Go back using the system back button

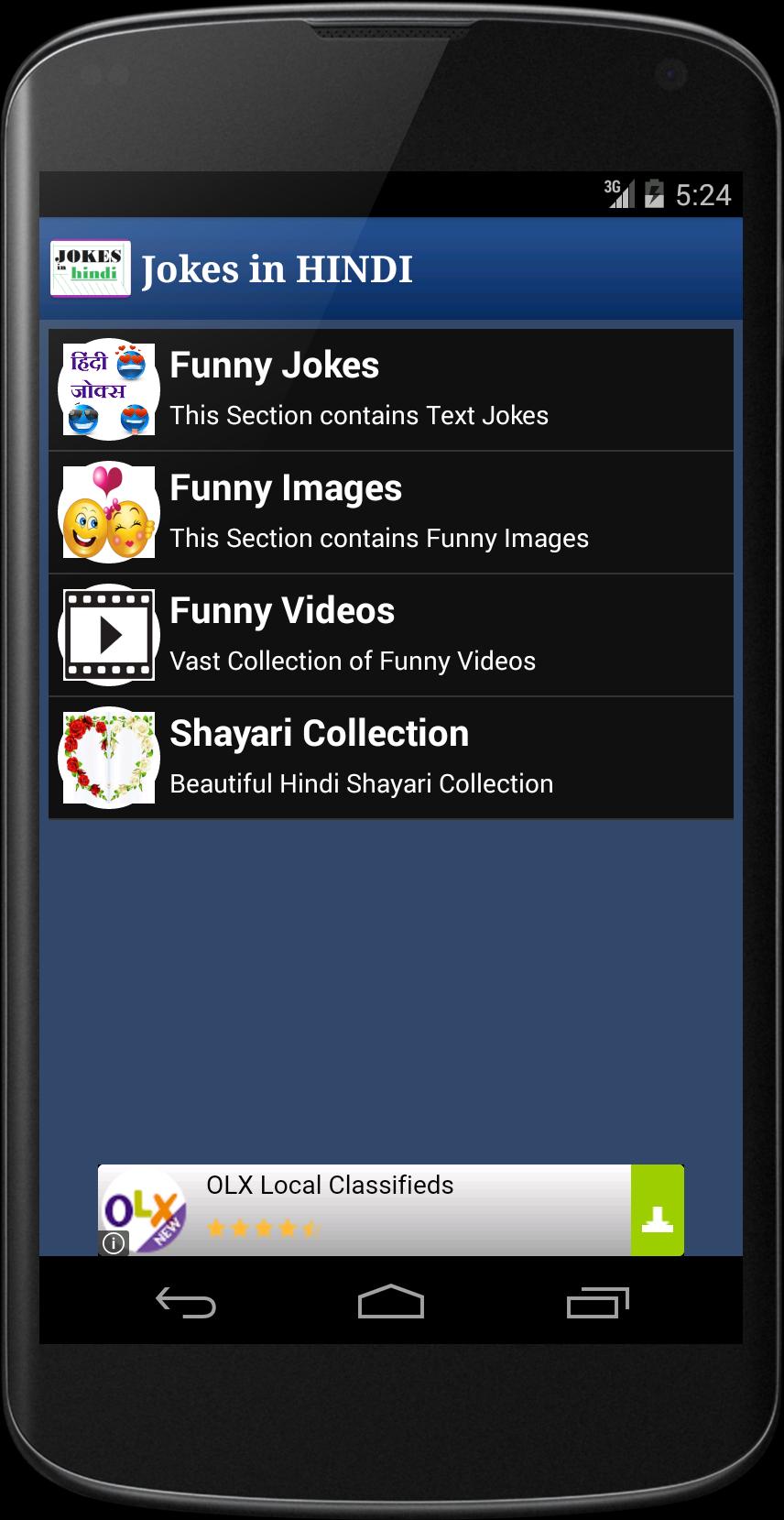point(186,1302)
